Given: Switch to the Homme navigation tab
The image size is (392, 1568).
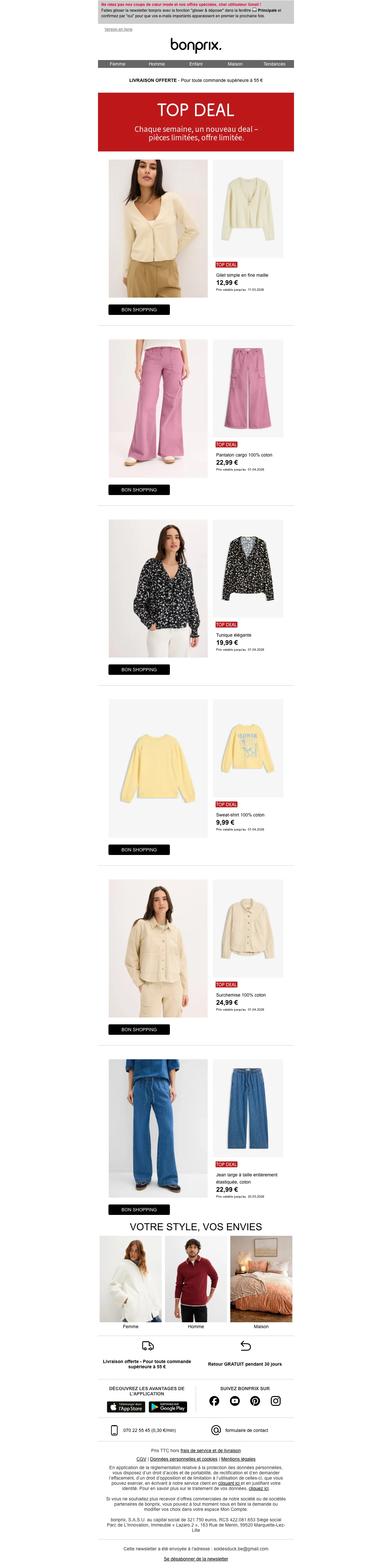Looking at the screenshot, I should pos(157,64).
